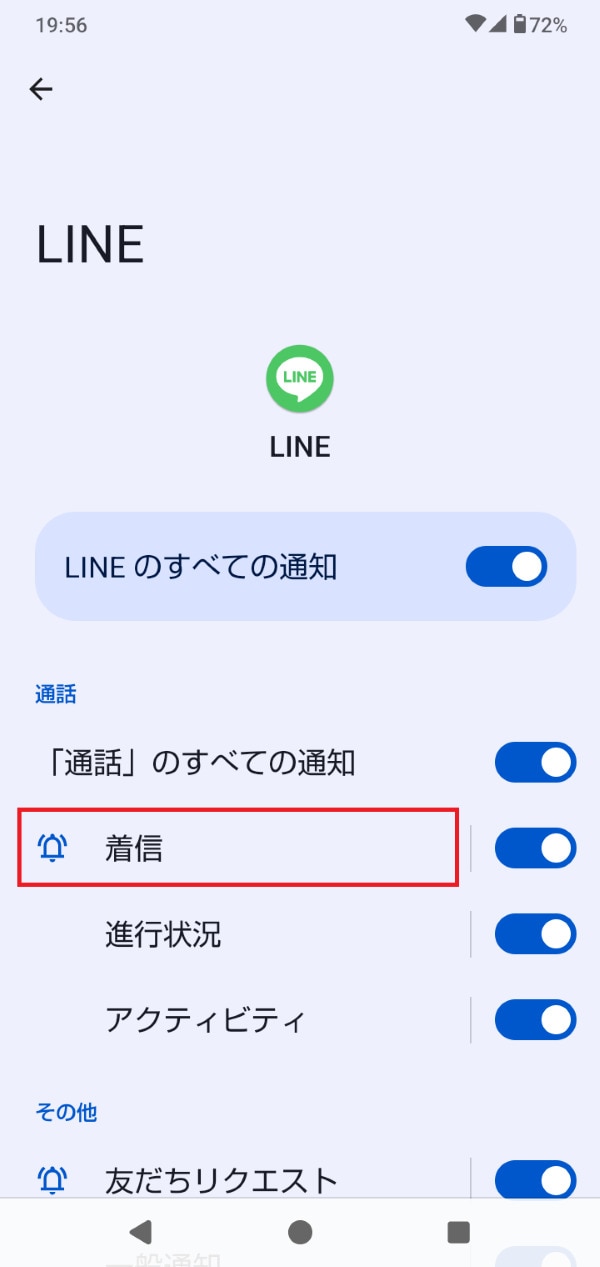Toggle LINE のすべての通知 switch
The height and width of the screenshot is (1267, 600).
pos(506,566)
